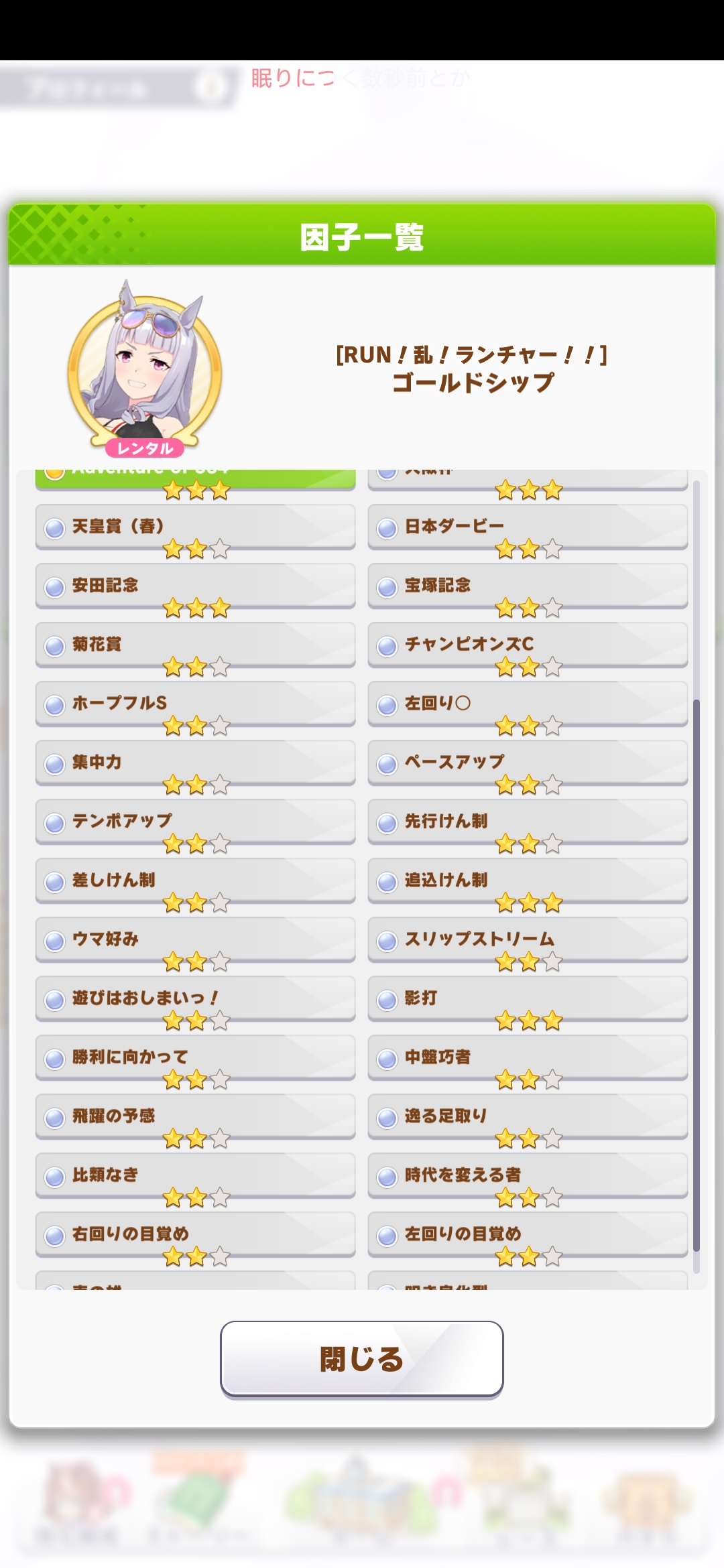Tap the ペースアップ skill factor
This screenshot has height=1568, width=724.
click(x=528, y=763)
